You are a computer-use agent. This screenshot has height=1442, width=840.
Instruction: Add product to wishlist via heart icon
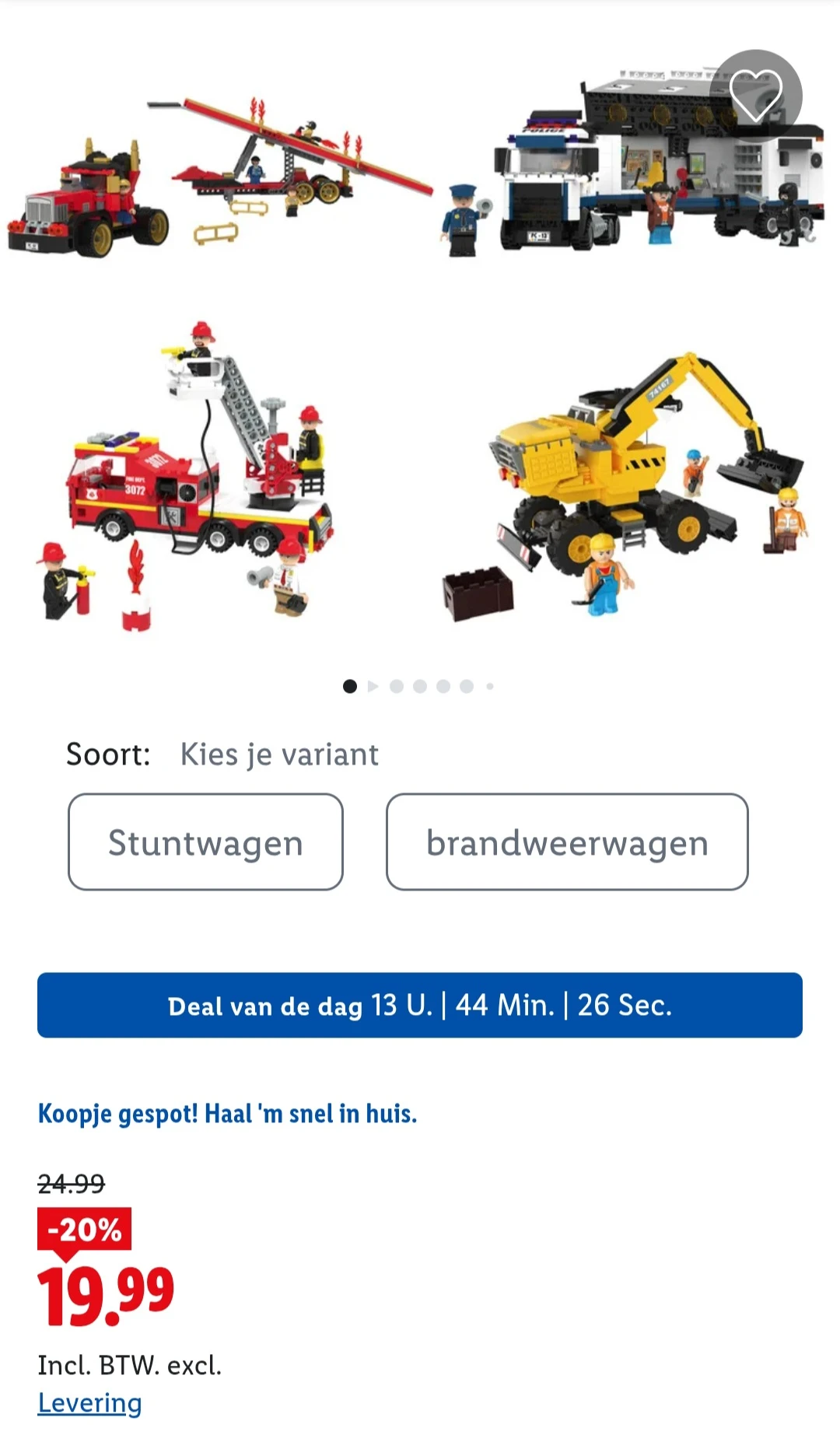(x=755, y=95)
